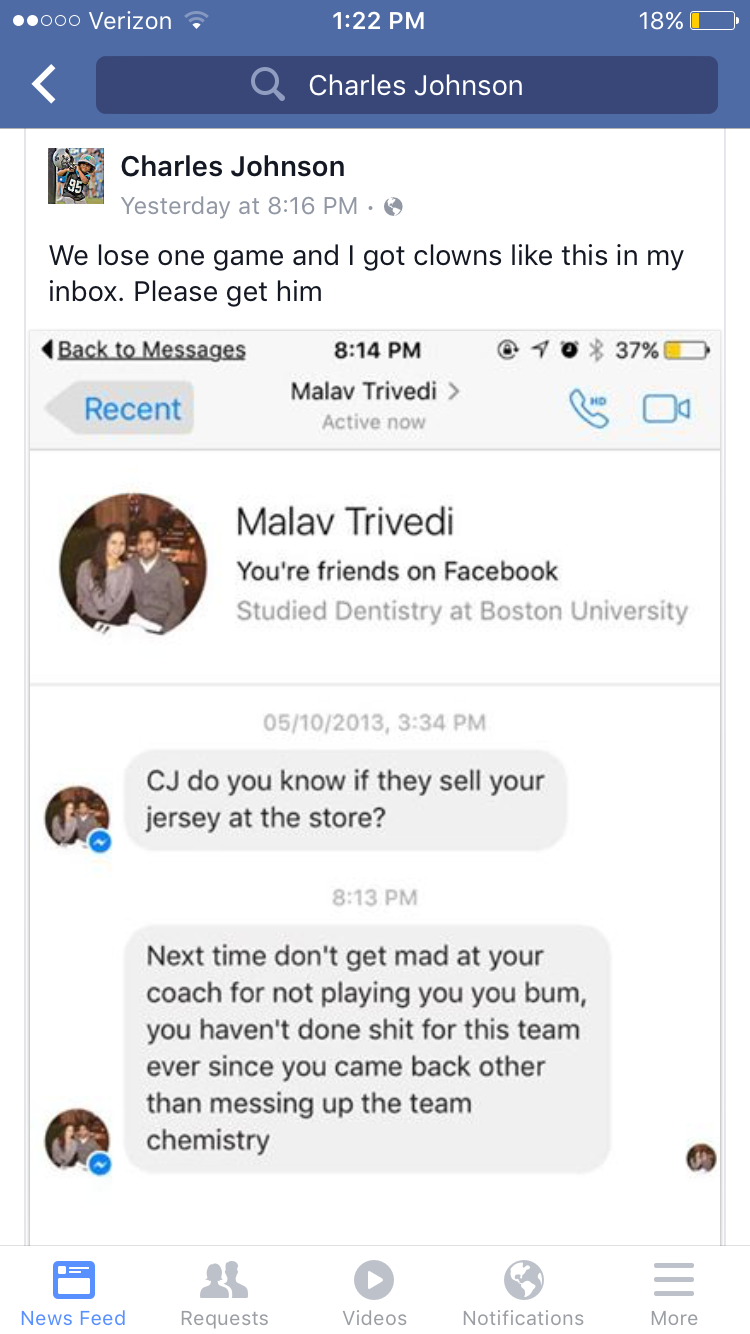Open Charles Johnson's profile from post name
The width and height of the screenshot is (750, 1334).
233,166
